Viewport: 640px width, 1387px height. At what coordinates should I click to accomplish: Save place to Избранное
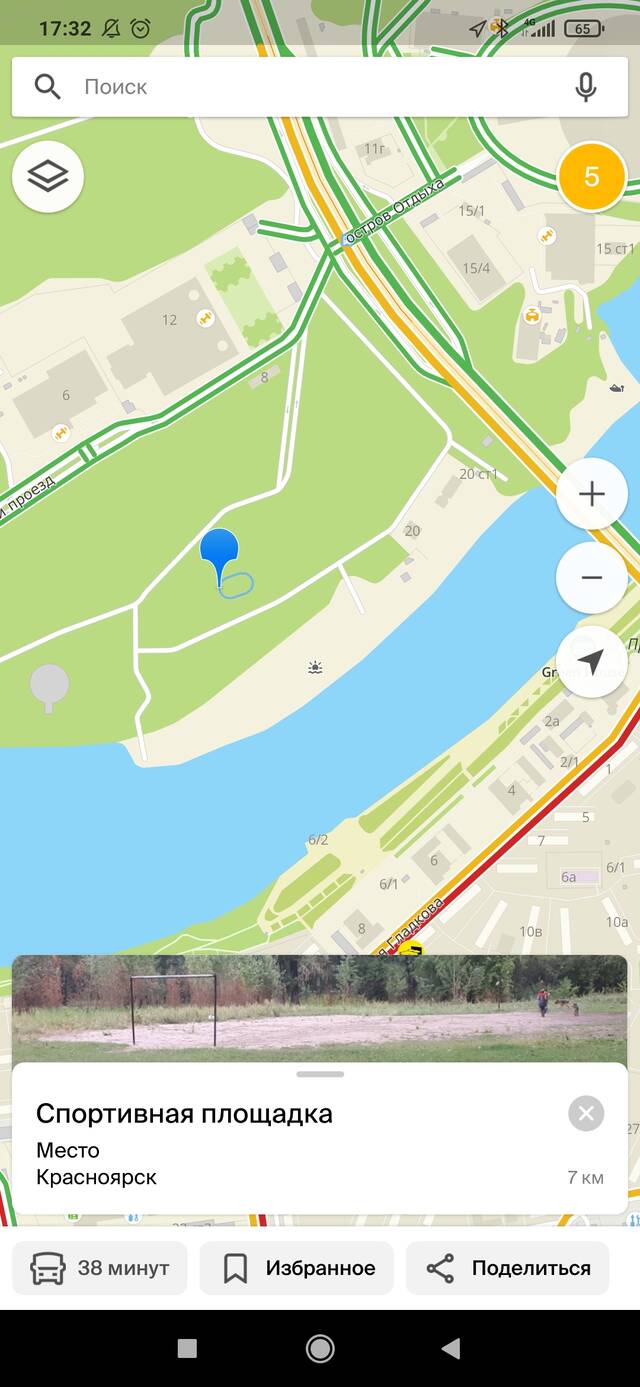tap(297, 1268)
